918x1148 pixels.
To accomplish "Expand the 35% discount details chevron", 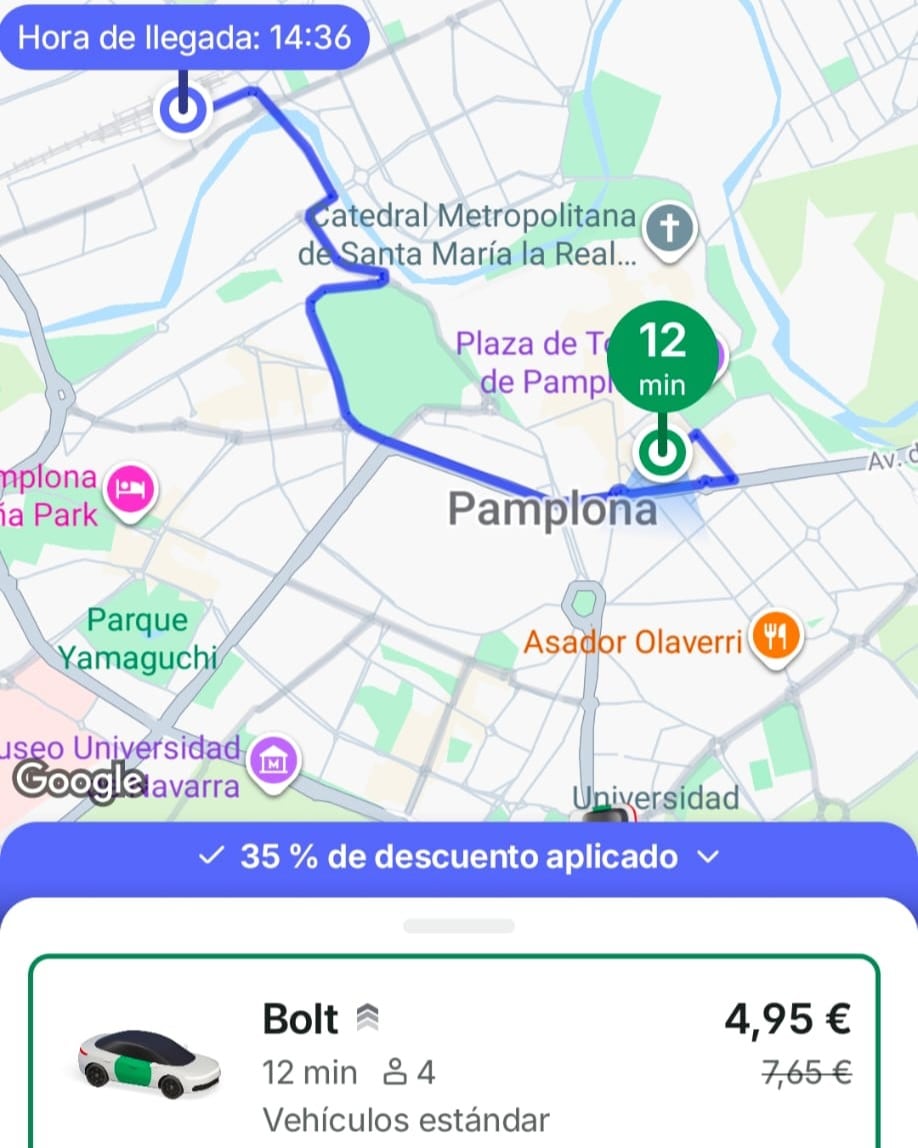I will [709, 857].
